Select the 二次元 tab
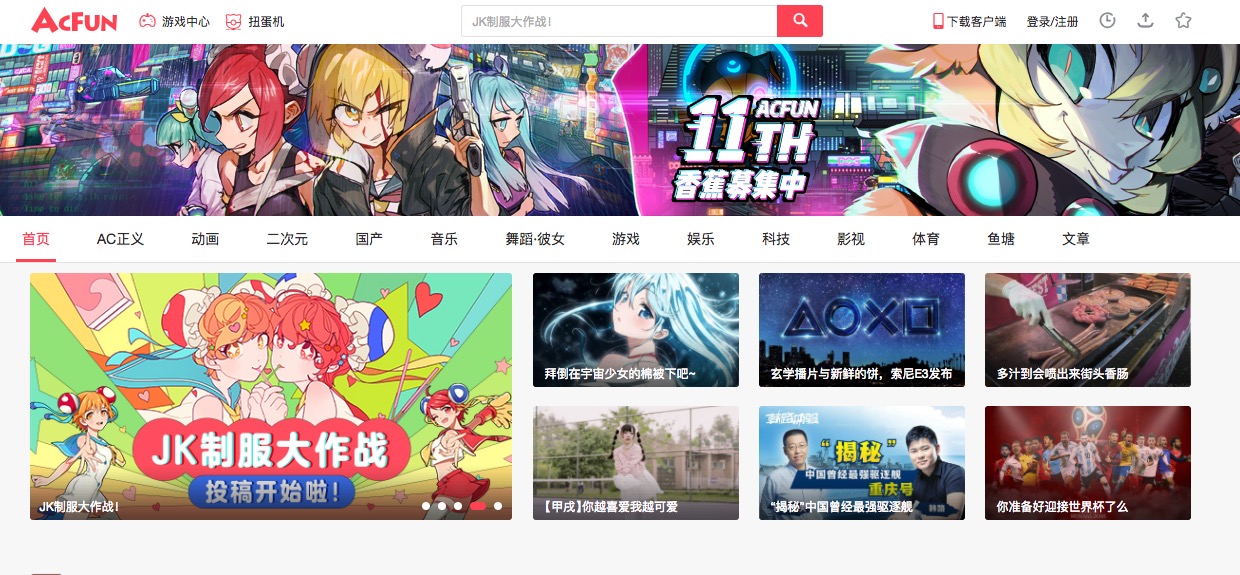This screenshot has width=1240, height=575. pyautogui.click(x=287, y=239)
